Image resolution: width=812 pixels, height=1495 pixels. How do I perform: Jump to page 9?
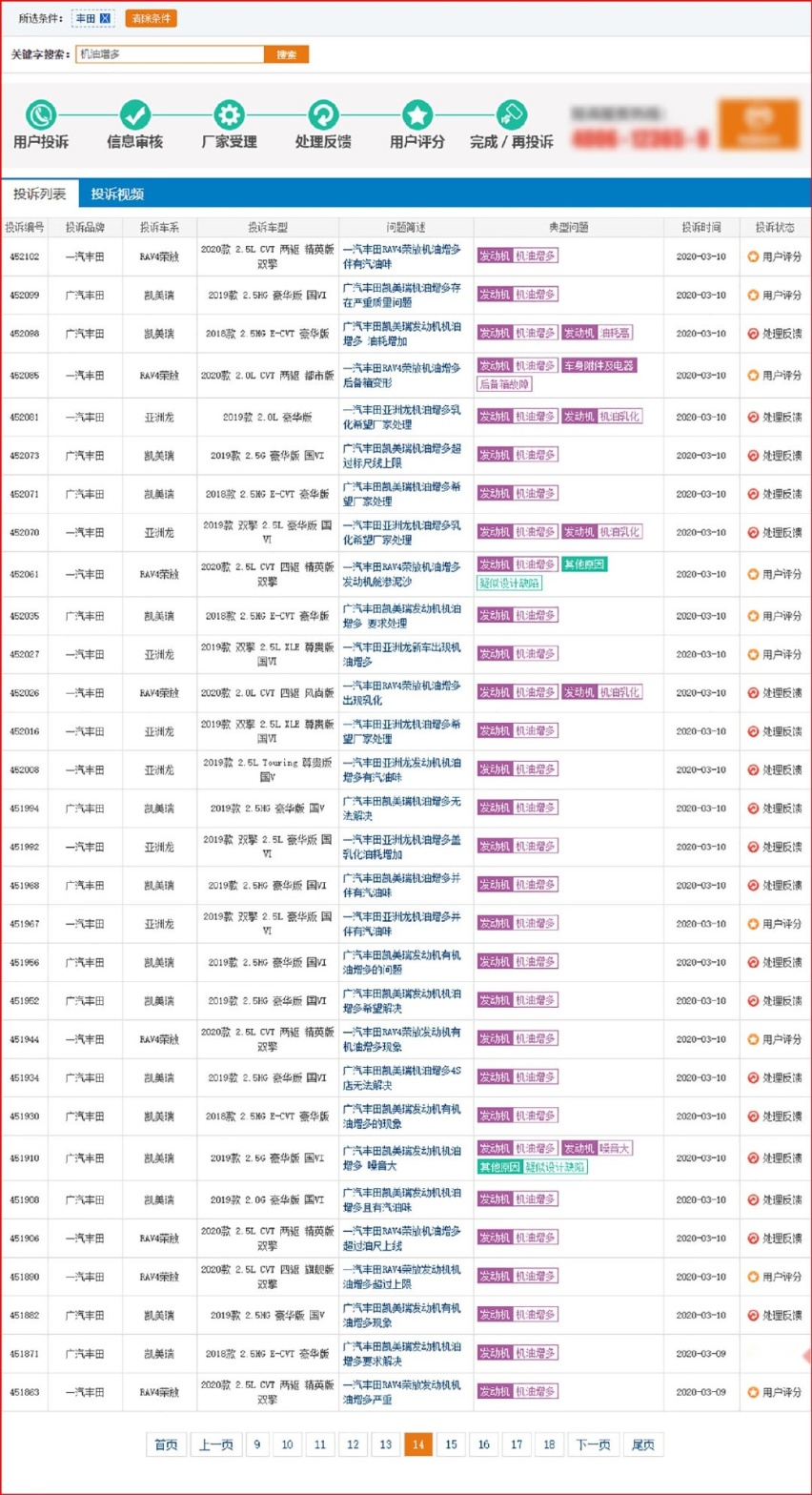pos(255,1444)
